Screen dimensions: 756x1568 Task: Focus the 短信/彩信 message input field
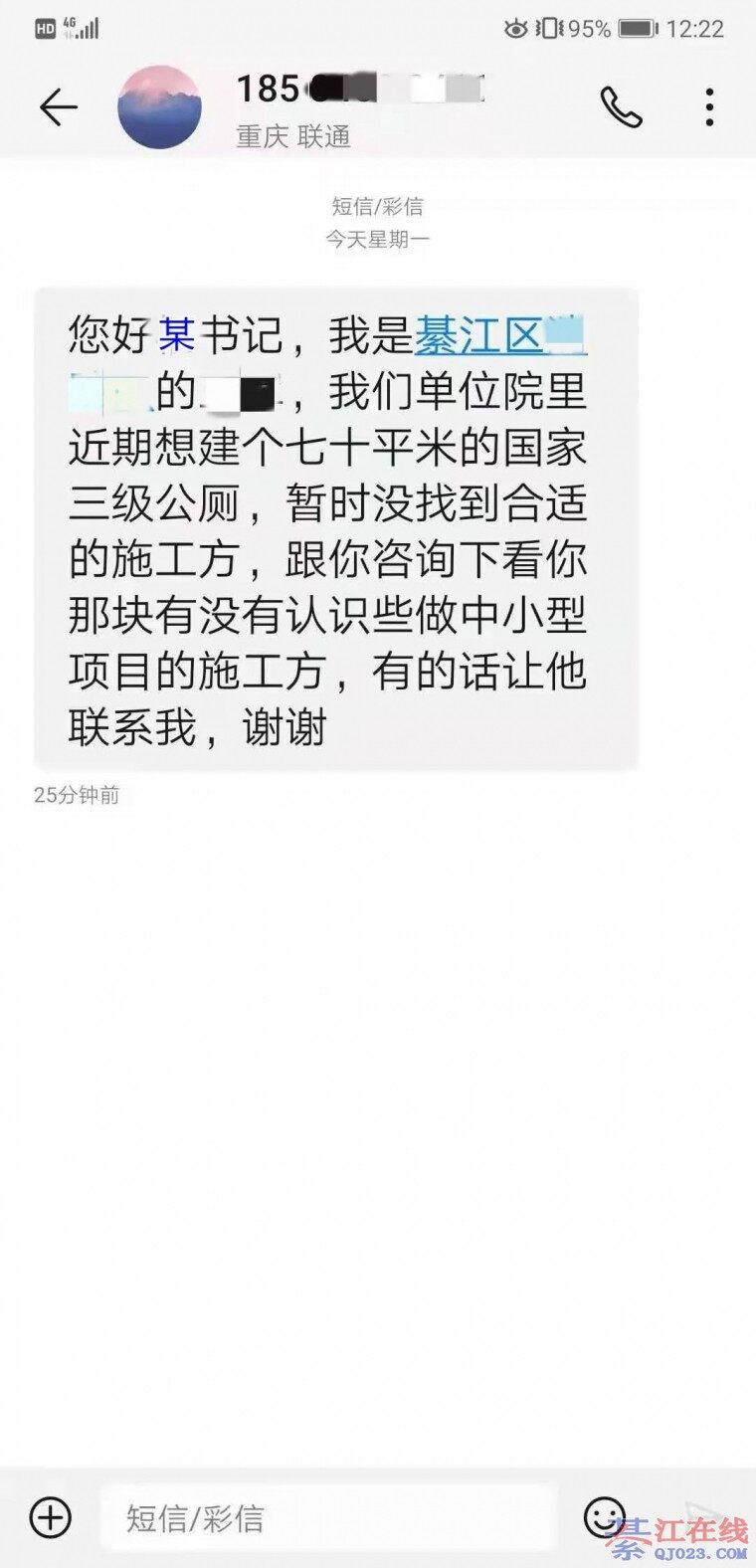click(x=328, y=1518)
